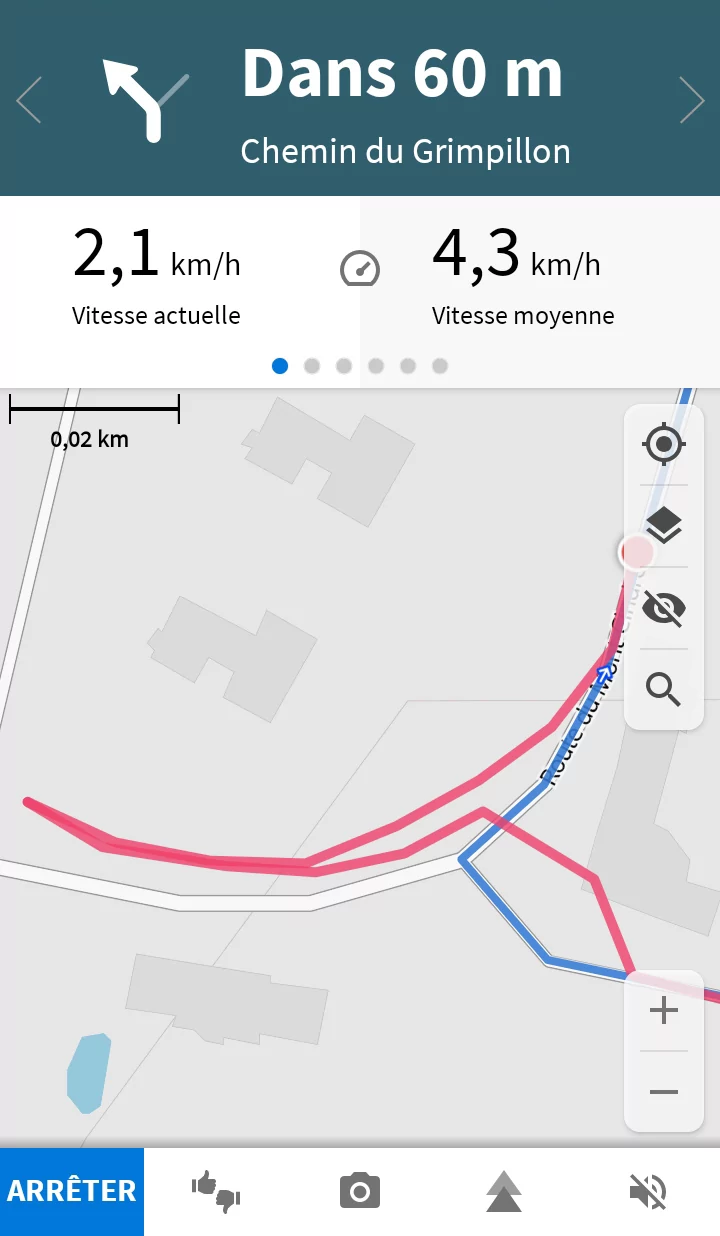Tap ARRÊTER to stop navigation
720x1236 pixels.
[x=72, y=1191]
